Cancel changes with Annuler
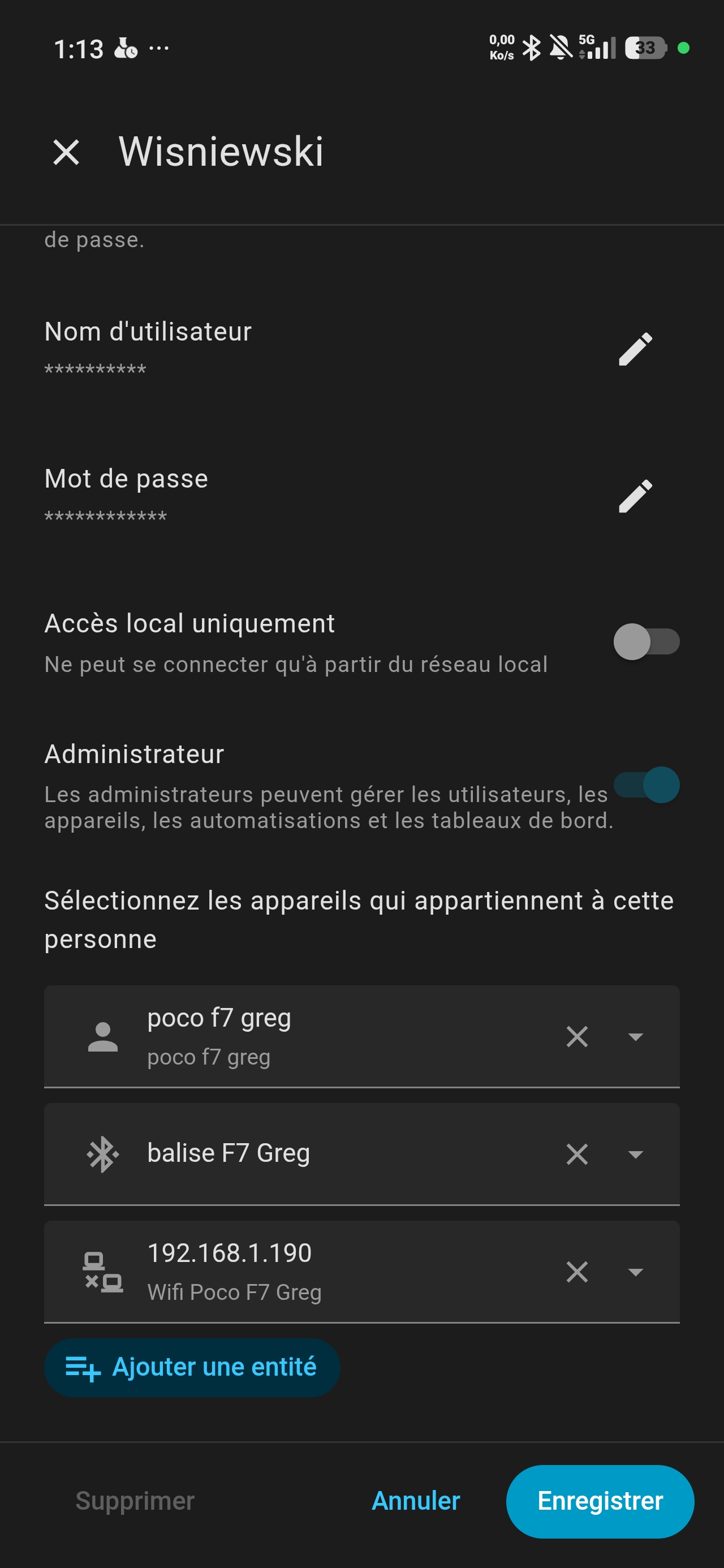The width and height of the screenshot is (724, 1568). pyautogui.click(x=415, y=1501)
